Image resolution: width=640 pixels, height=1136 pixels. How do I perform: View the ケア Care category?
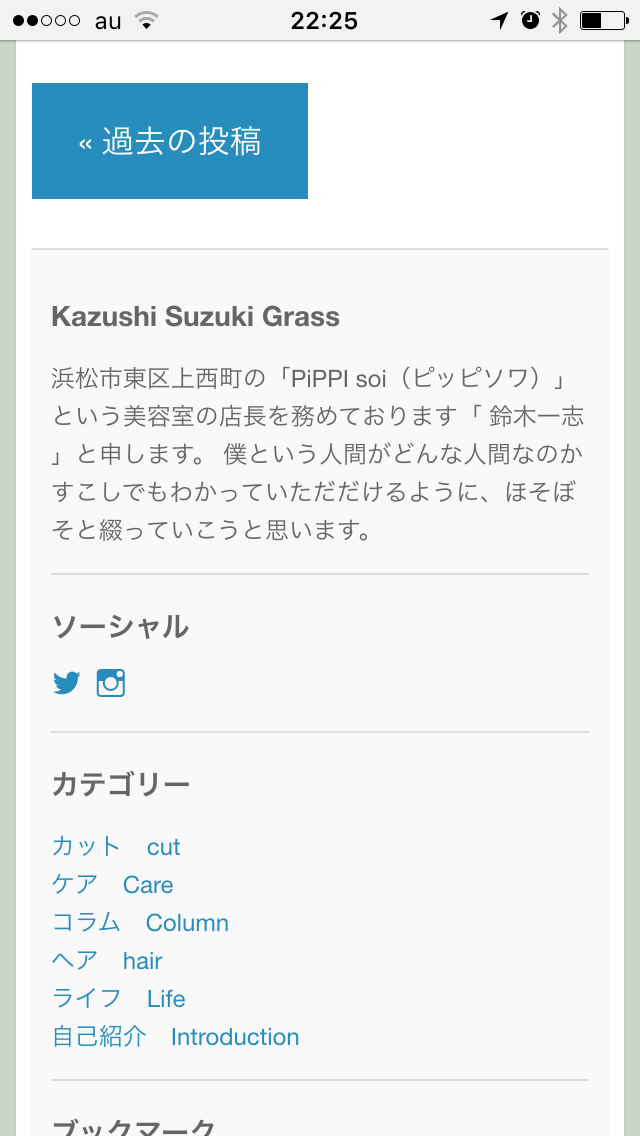pos(112,885)
